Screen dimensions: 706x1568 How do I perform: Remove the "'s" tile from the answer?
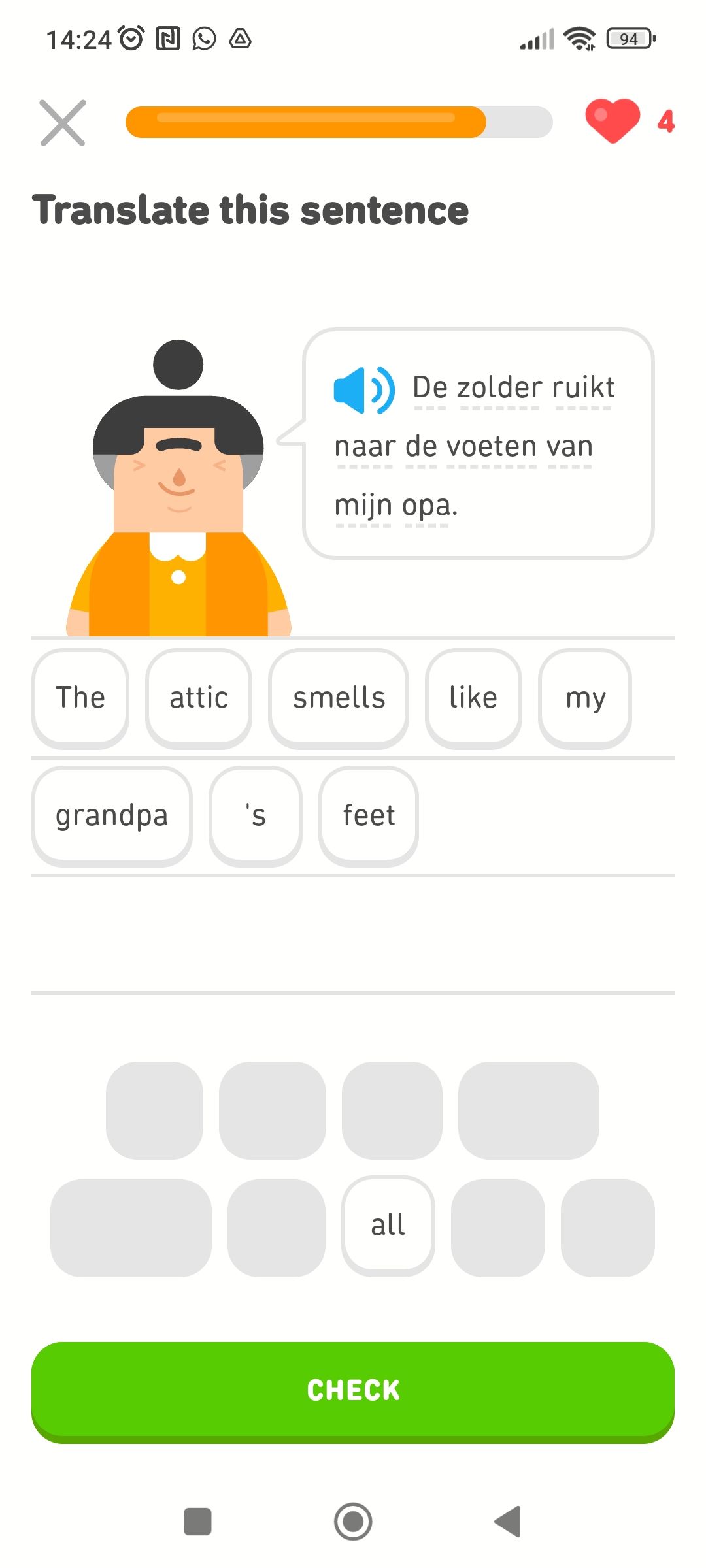pyautogui.click(x=256, y=815)
